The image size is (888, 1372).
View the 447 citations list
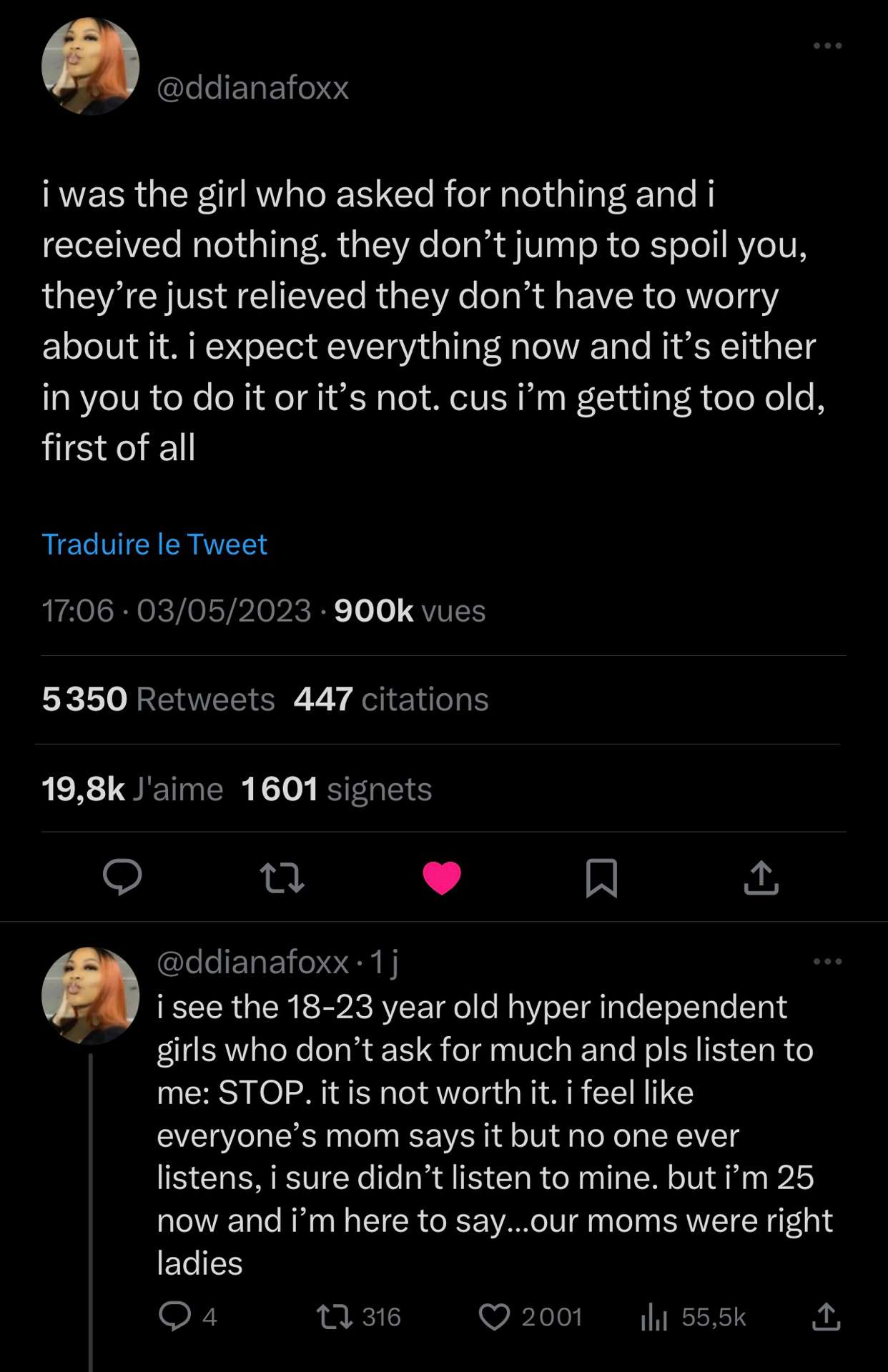[x=391, y=699]
